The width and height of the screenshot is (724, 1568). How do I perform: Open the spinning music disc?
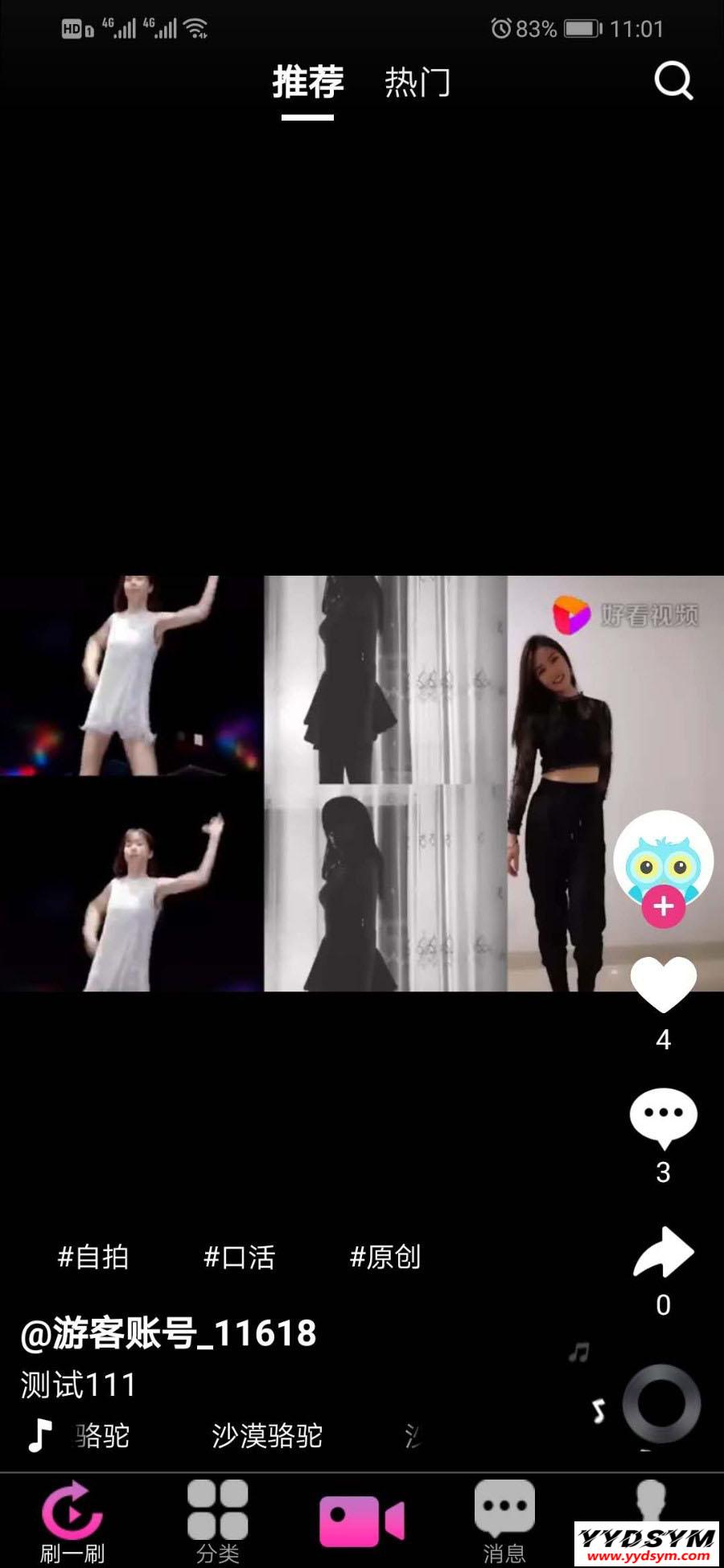click(x=661, y=1404)
